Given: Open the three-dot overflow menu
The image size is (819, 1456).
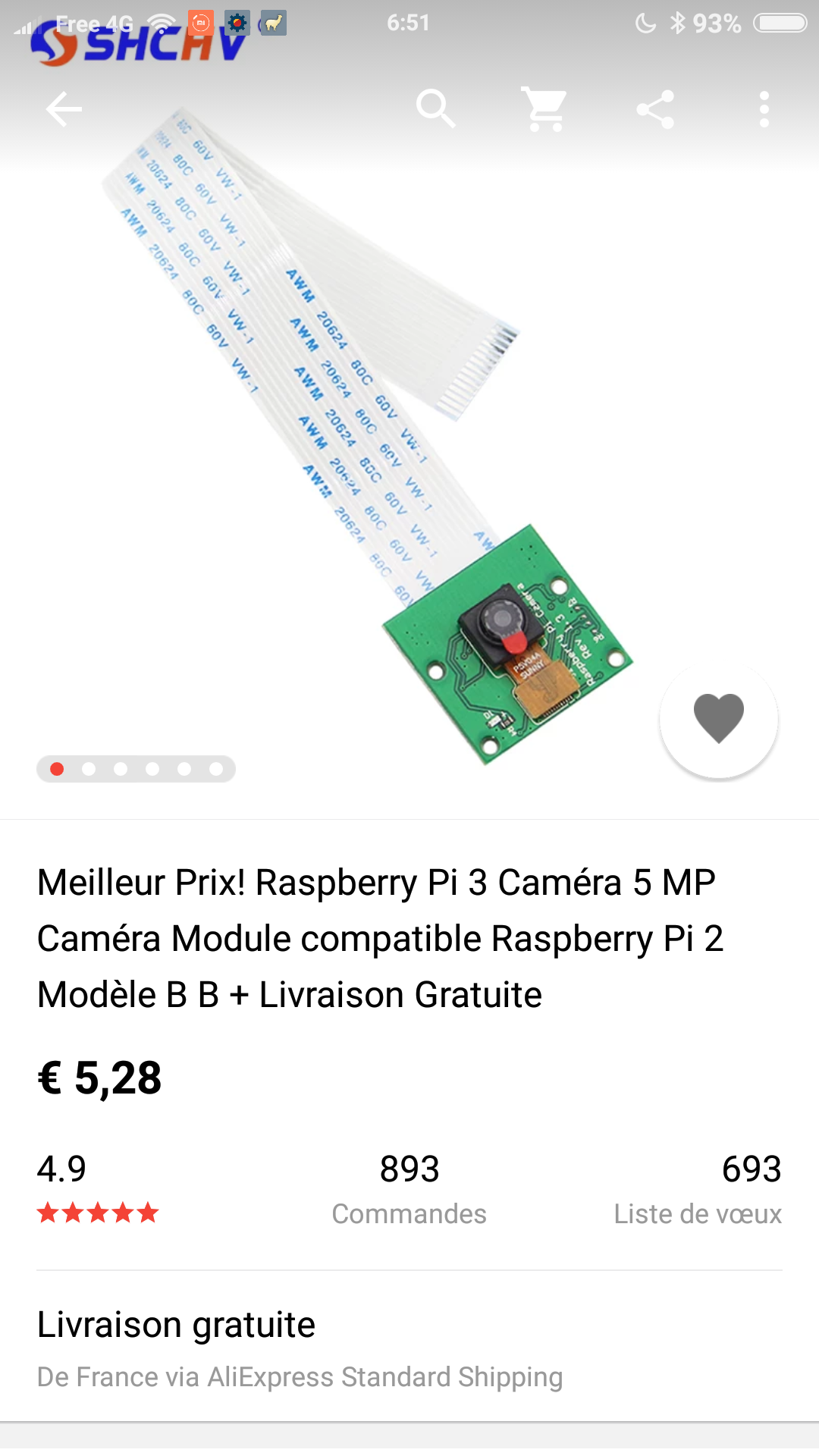Looking at the screenshot, I should pos(764,109).
